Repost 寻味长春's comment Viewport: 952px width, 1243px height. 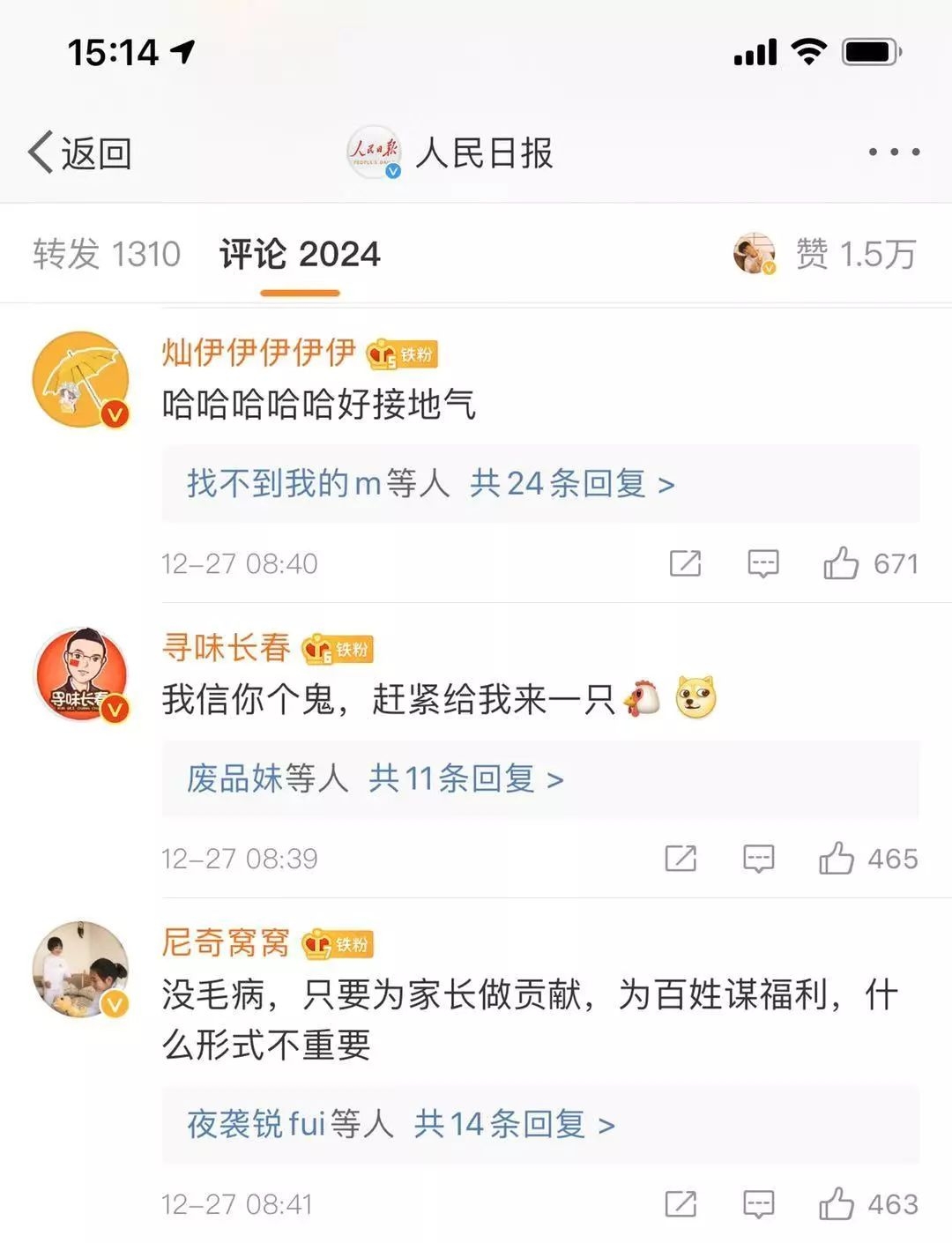click(681, 859)
